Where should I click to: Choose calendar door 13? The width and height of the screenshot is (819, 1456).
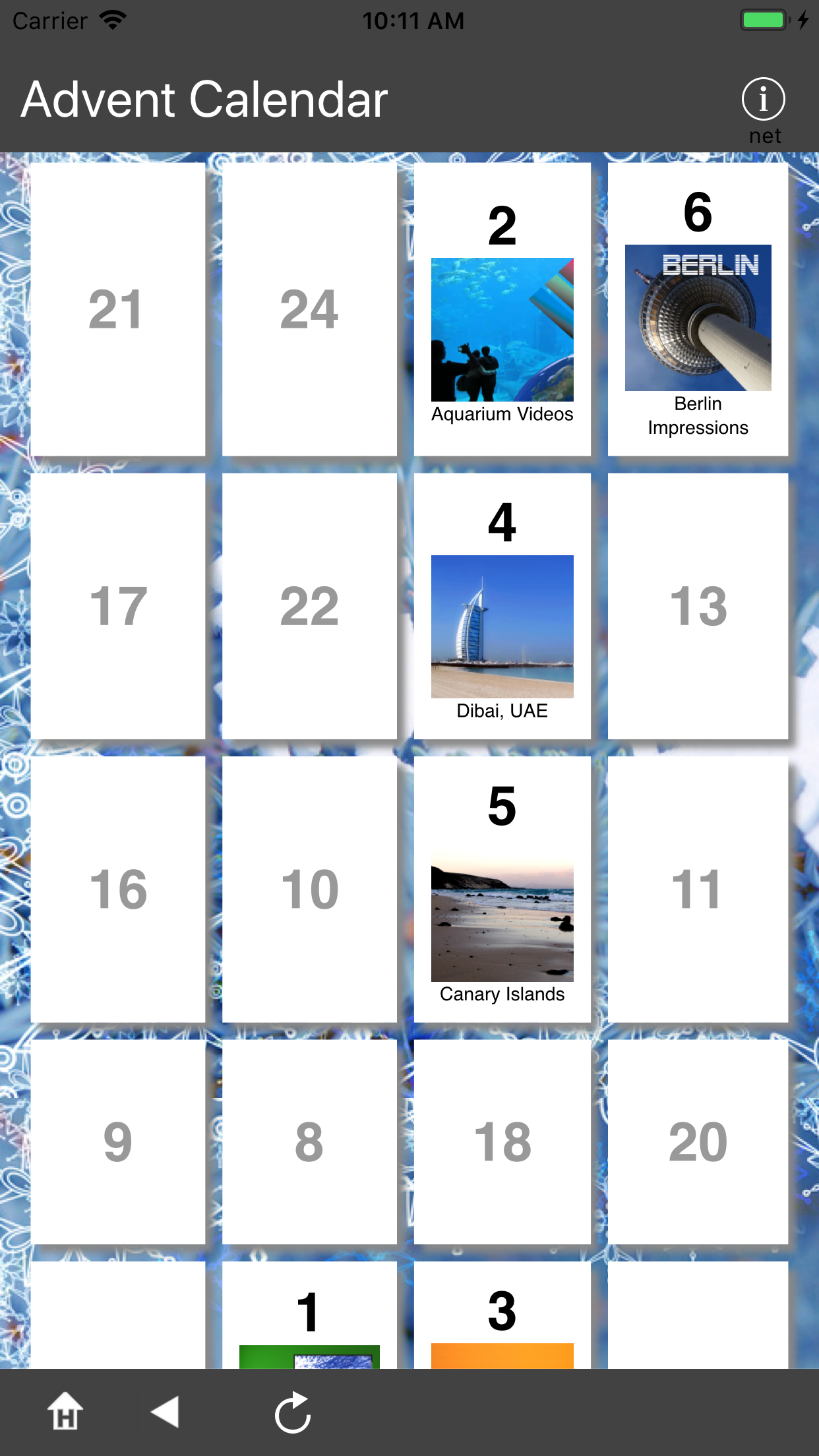[698, 607]
